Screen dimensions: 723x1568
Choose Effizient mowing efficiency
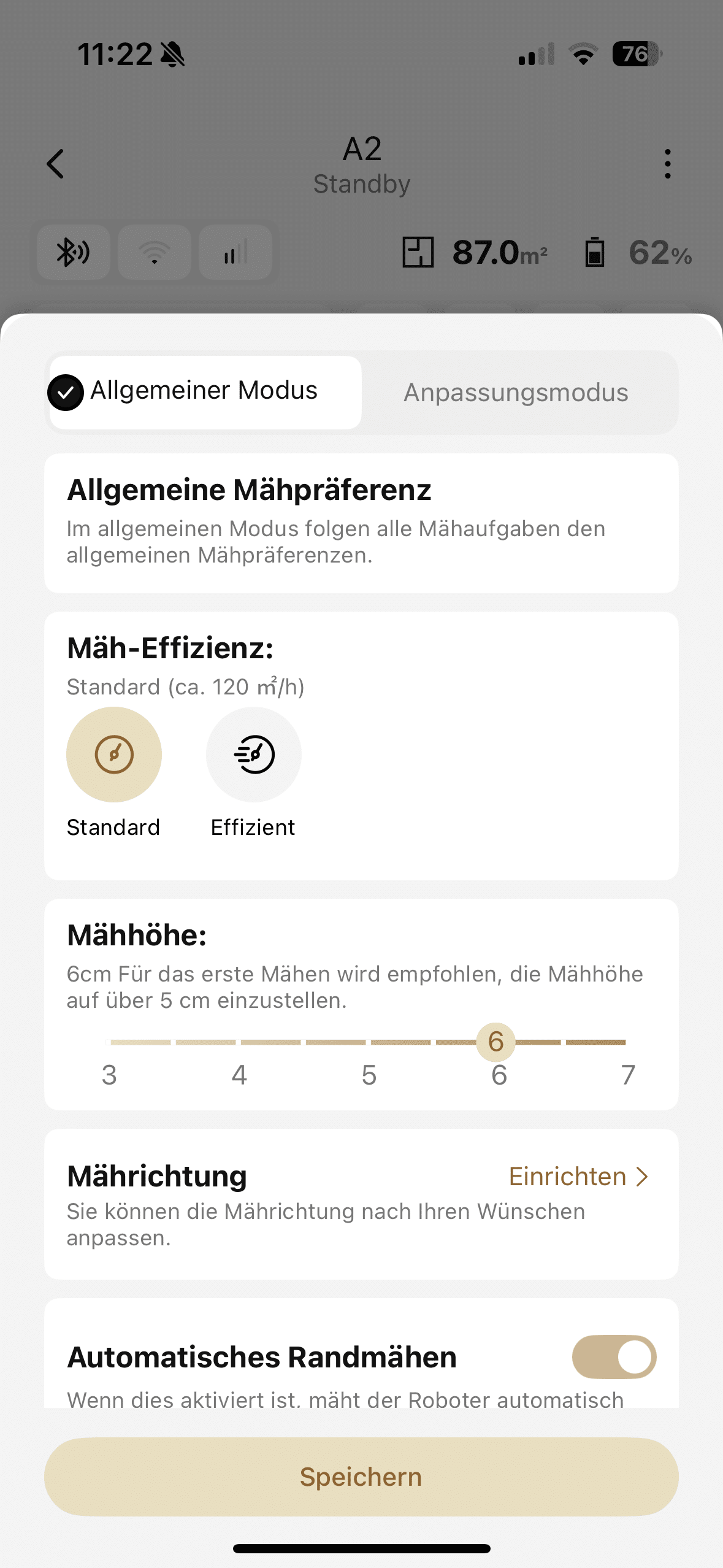254,755
